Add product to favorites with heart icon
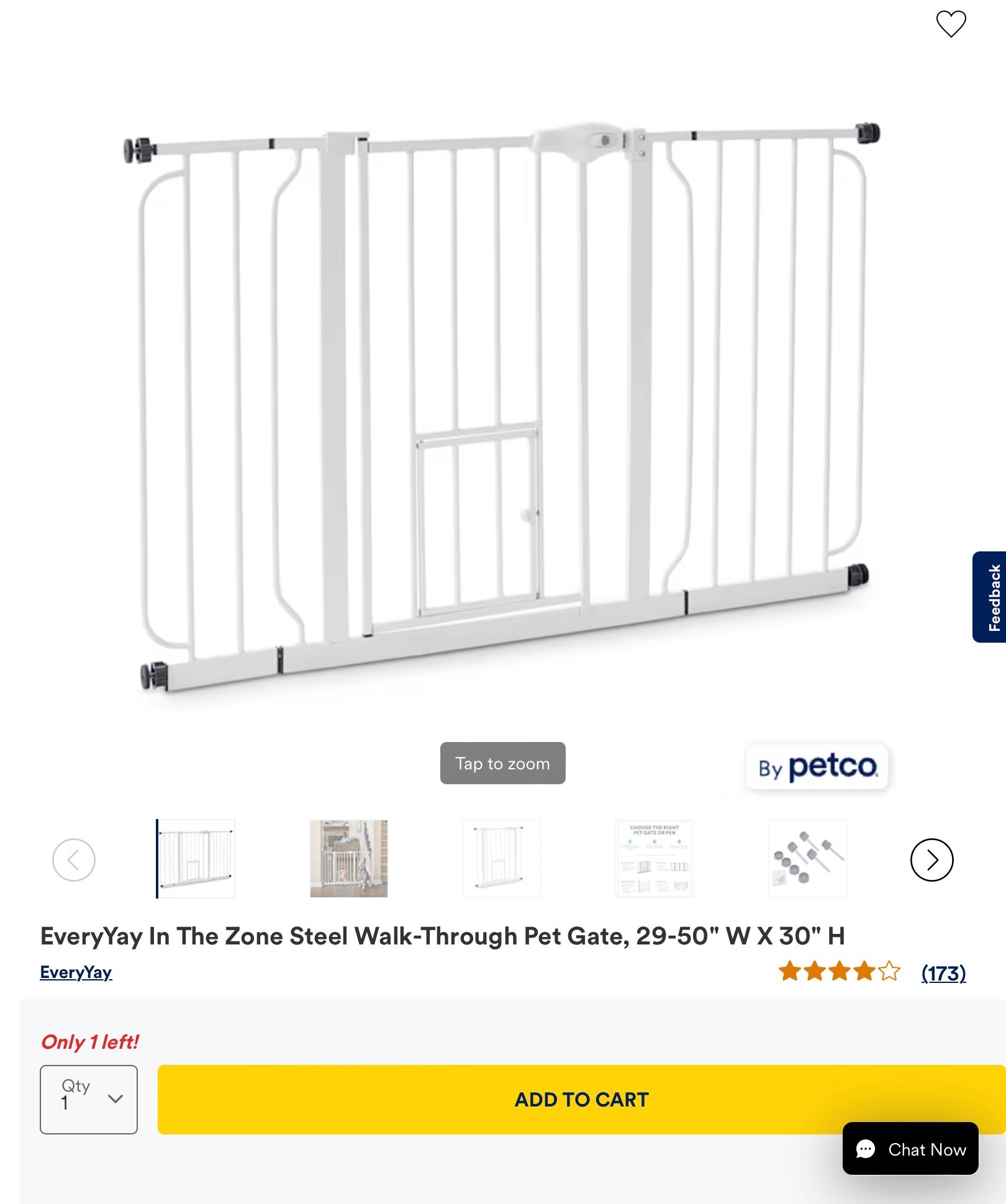 (951, 24)
